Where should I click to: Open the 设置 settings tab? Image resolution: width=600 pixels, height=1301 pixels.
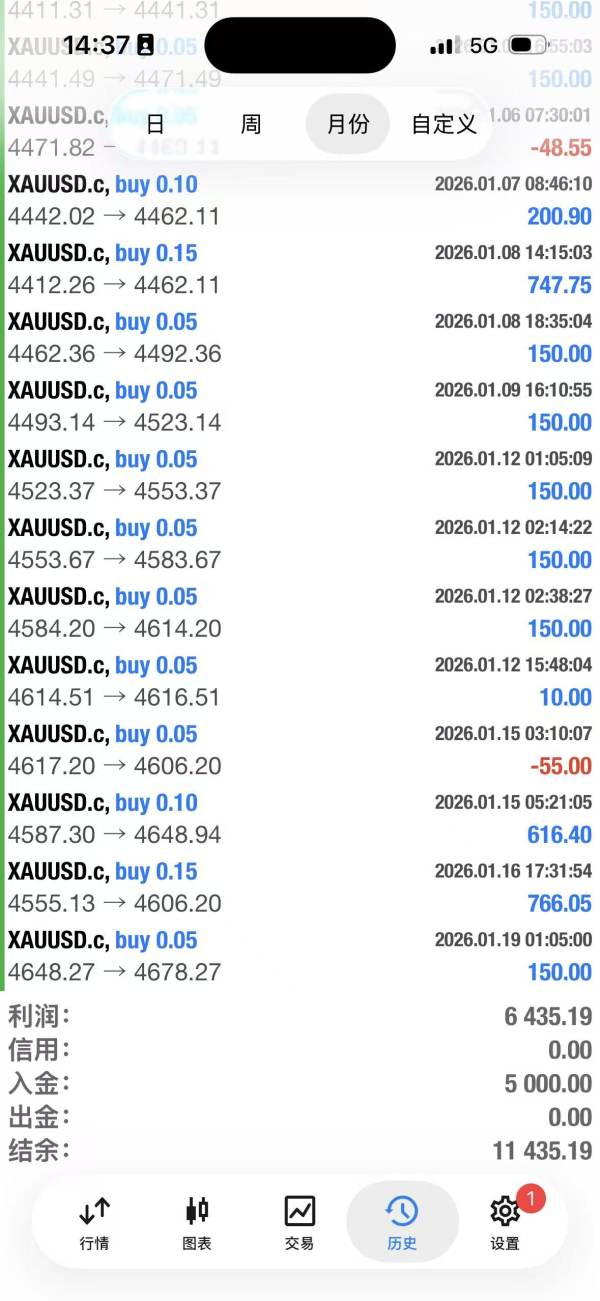(505, 1222)
